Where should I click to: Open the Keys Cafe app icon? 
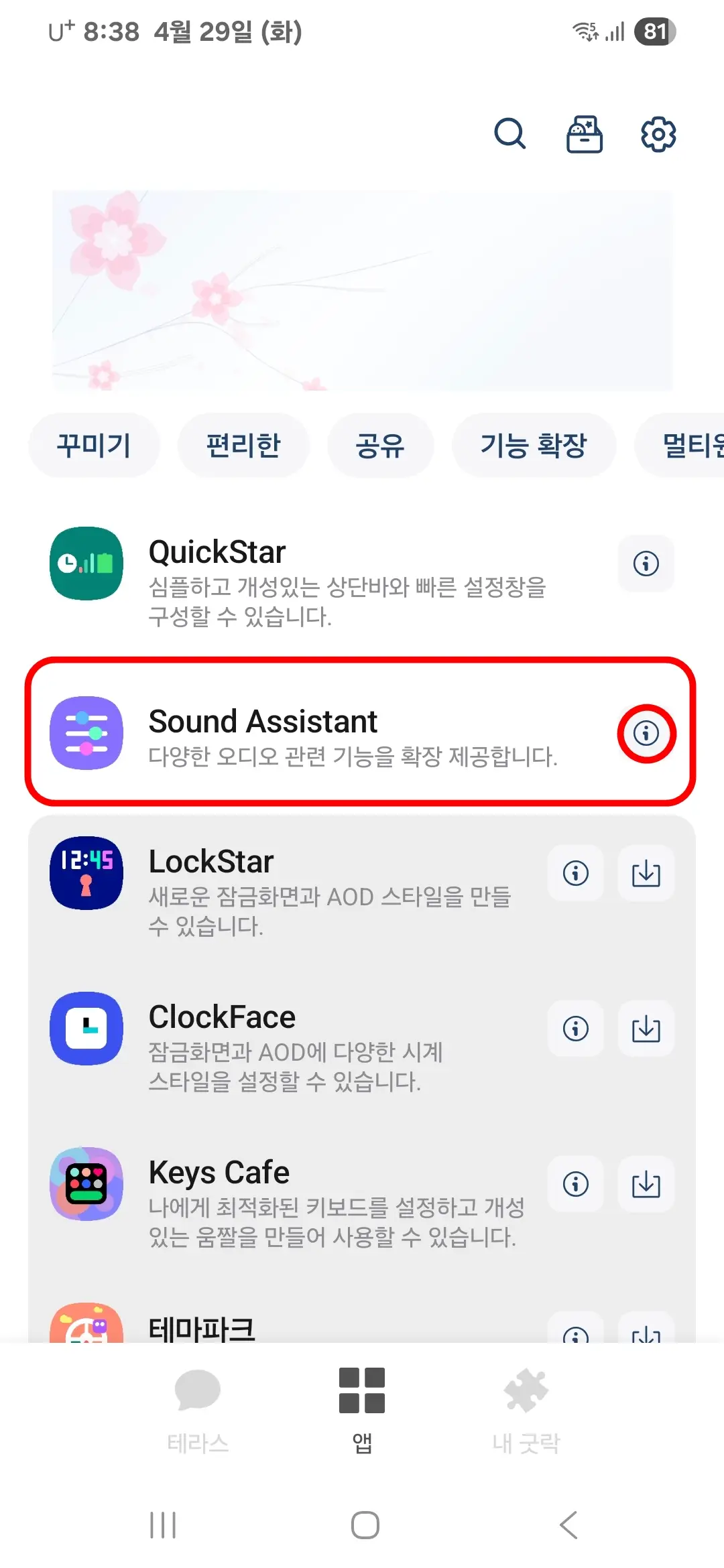(85, 1185)
